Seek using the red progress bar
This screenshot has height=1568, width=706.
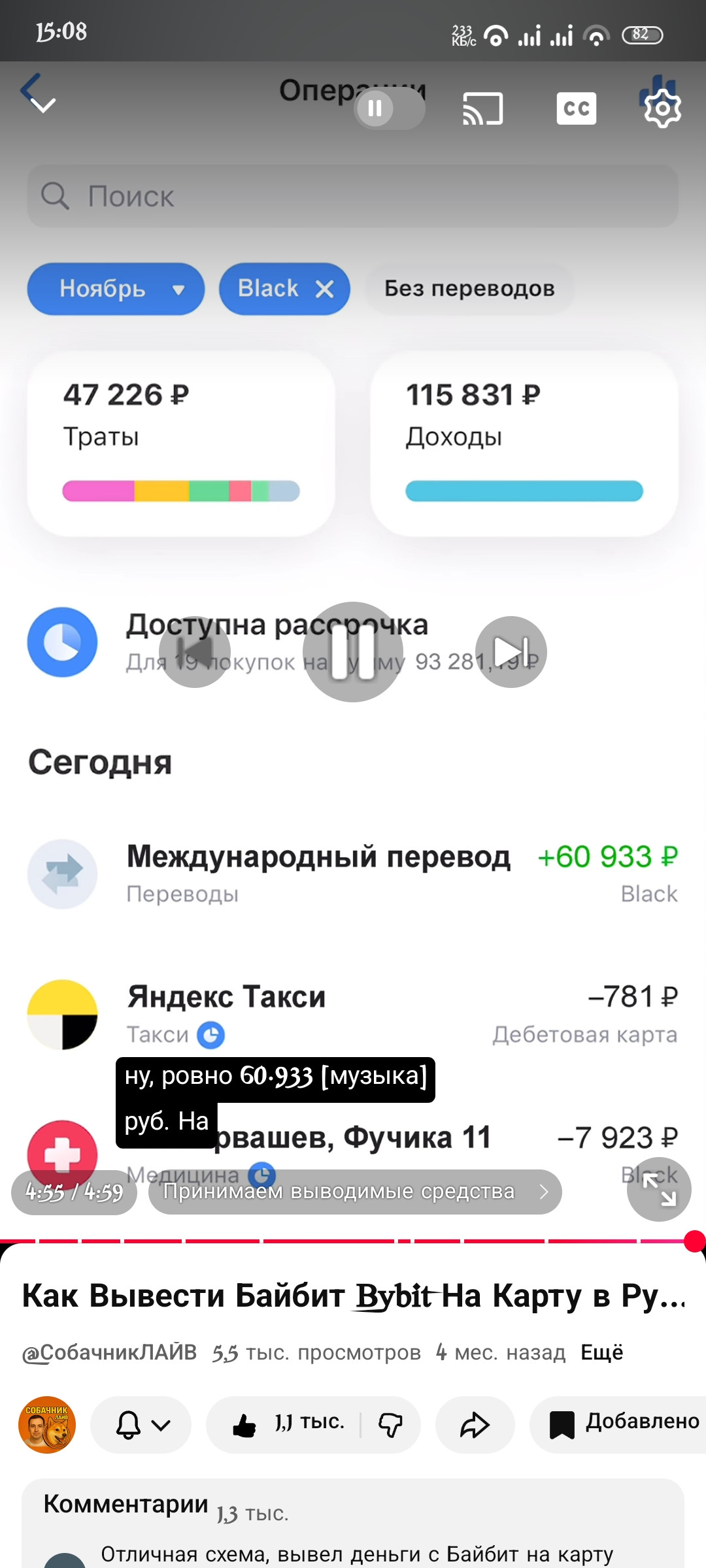[353, 1240]
